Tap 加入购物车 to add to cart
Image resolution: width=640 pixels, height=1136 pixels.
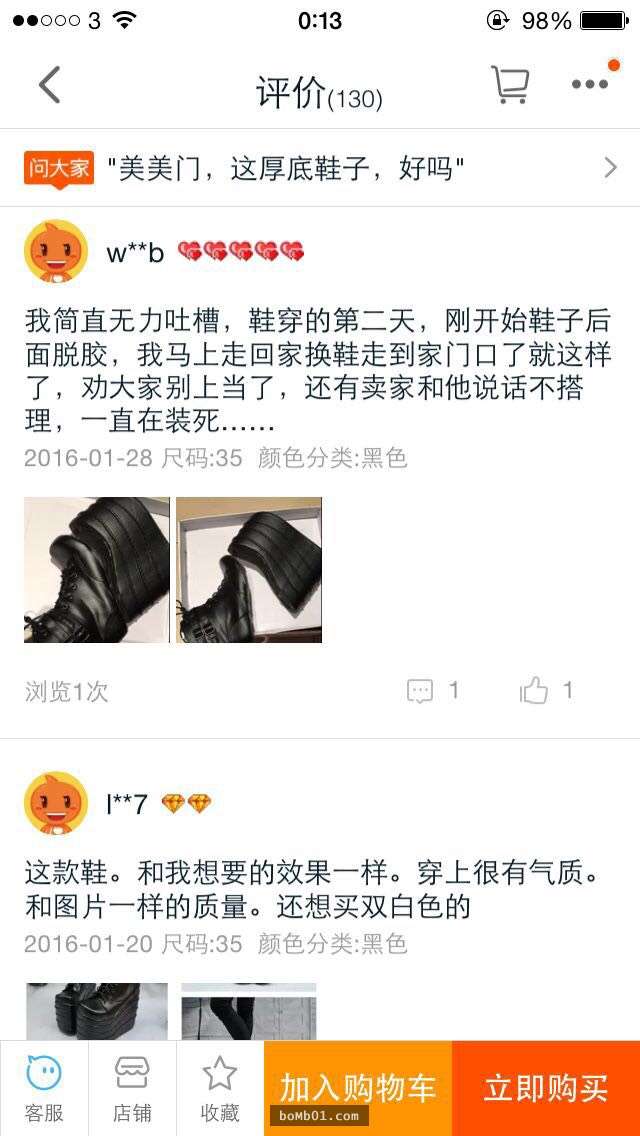point(358,1088)
